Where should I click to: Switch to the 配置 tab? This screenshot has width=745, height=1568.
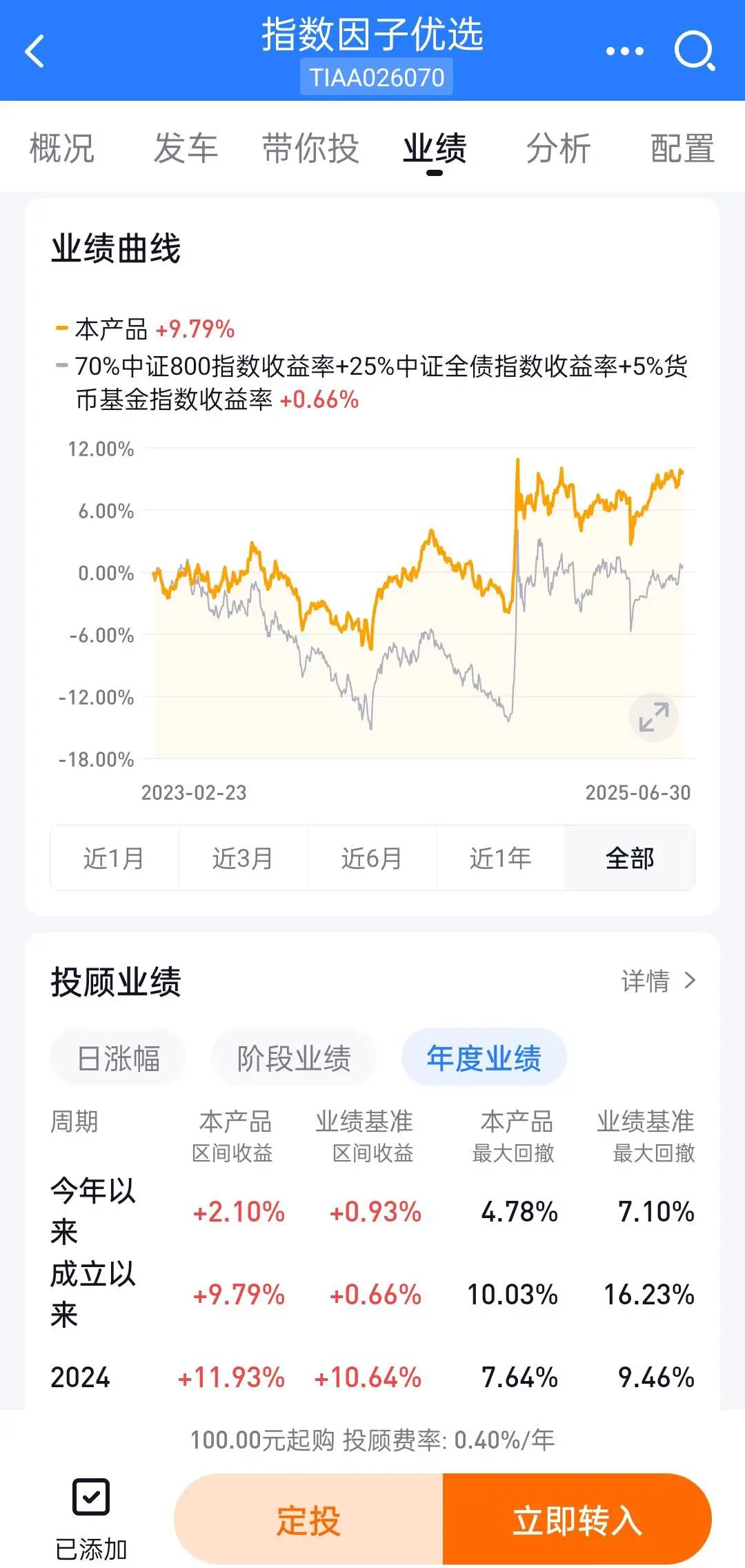pyautogui.click(x=682, y=148)
